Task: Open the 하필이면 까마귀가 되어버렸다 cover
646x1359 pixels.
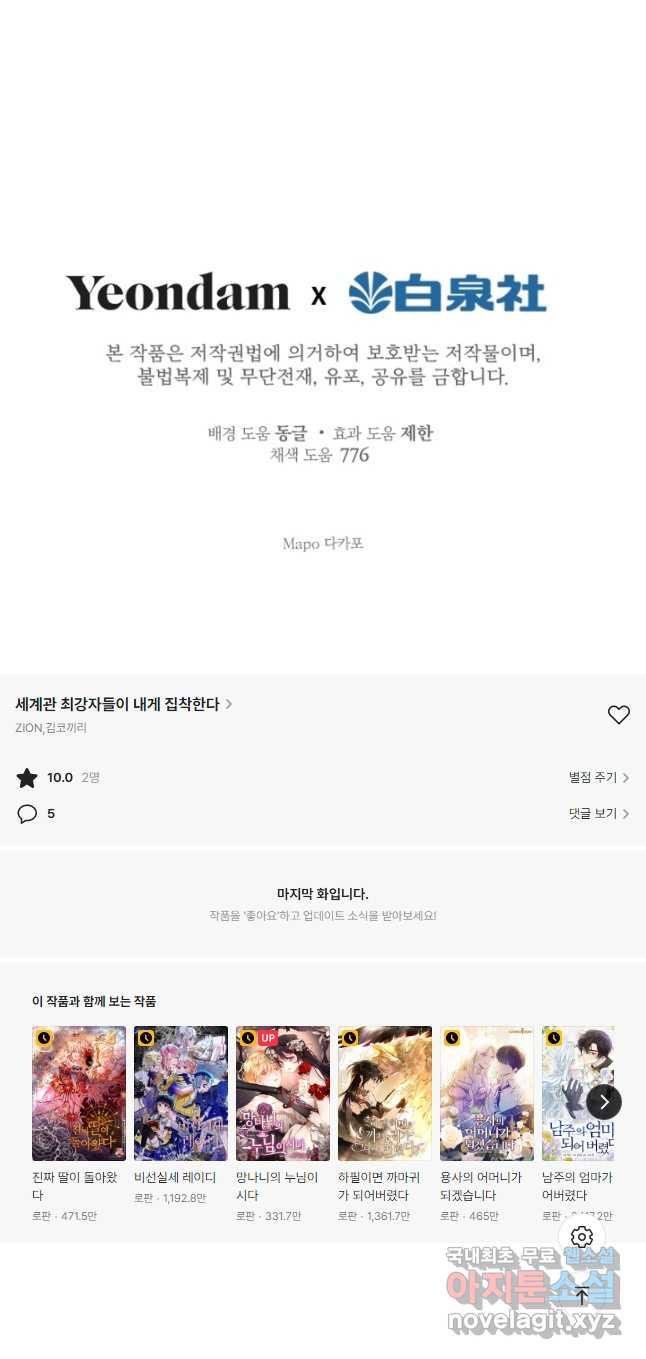Action: tap(385, 1093)
